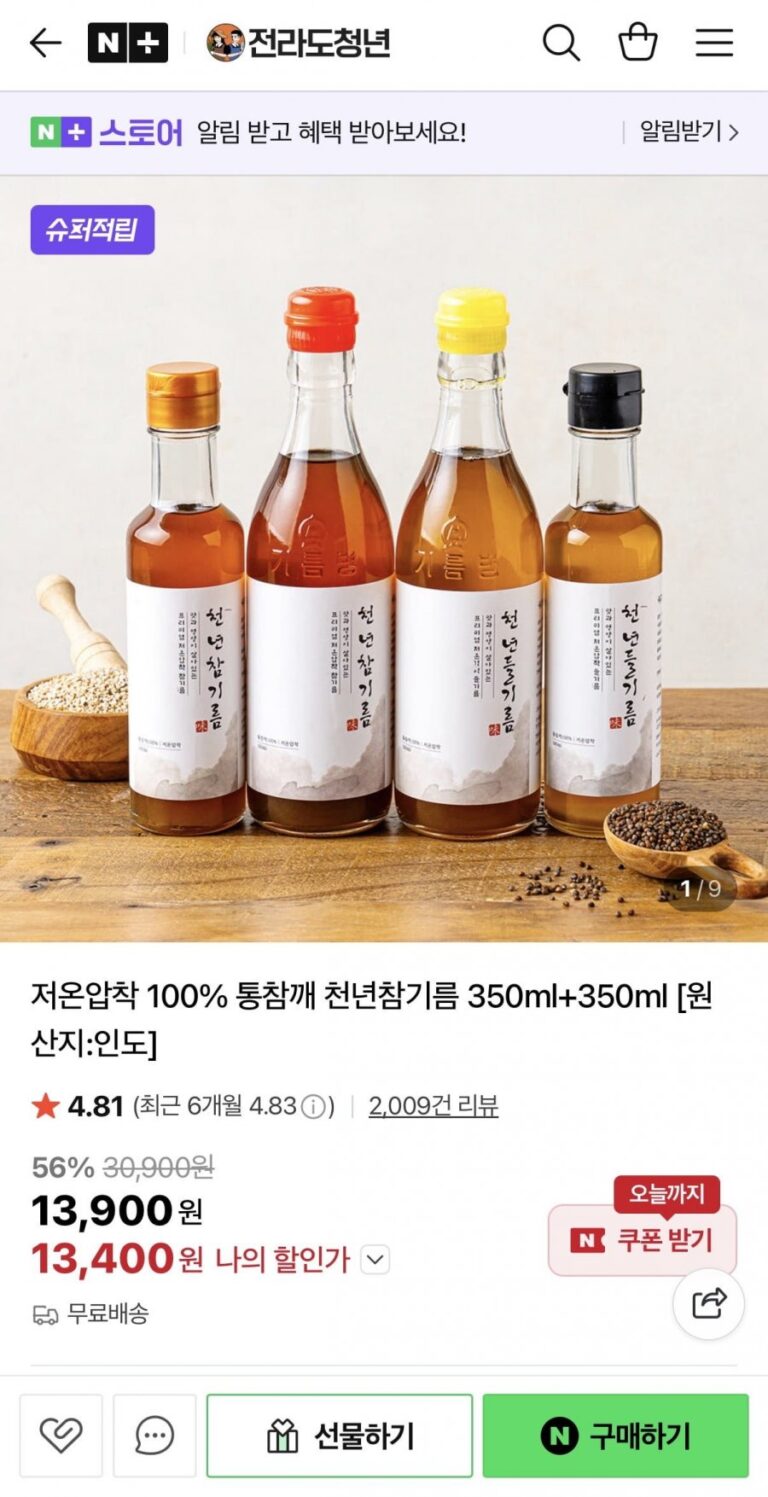768x1497 pixels.
Task: Buy now with 구매하기
Action: (x=615, y=1436)
